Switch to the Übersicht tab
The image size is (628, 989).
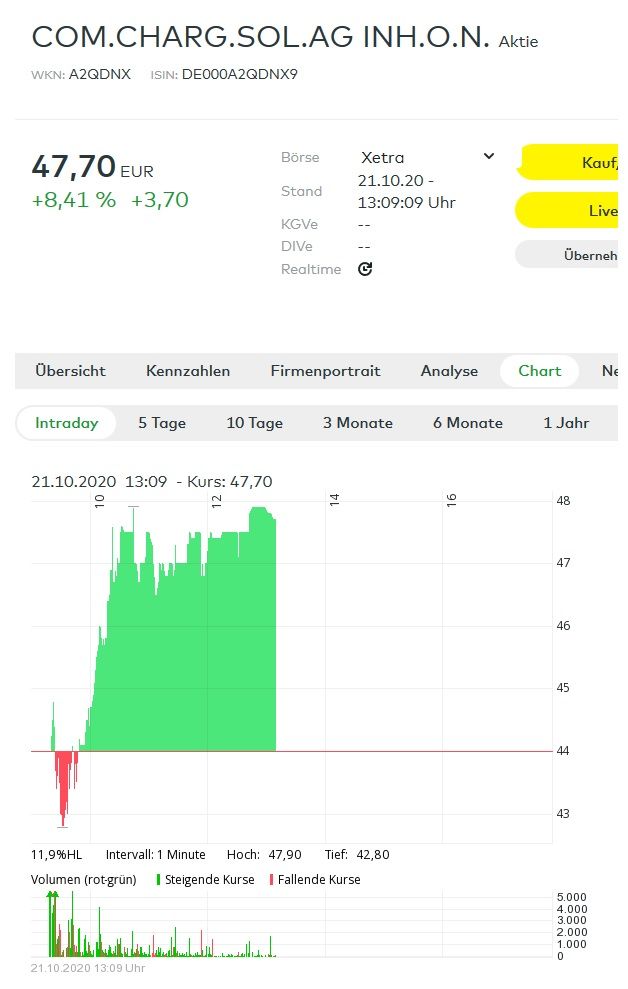tap(70, 371)
